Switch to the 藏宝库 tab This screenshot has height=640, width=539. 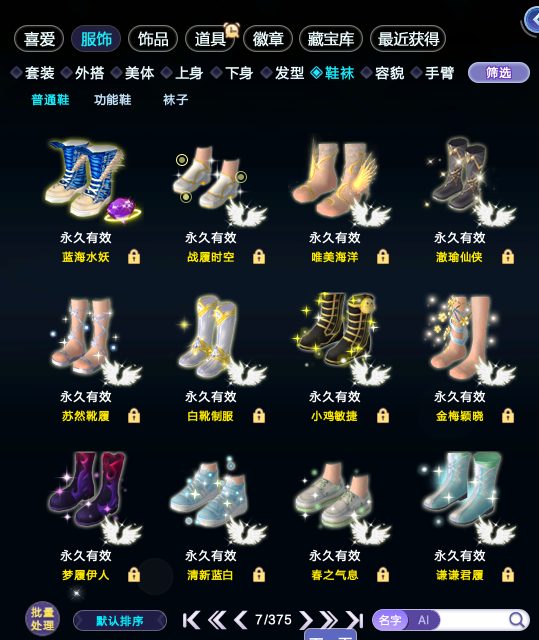pyautogui.click(x=330, y=39)
